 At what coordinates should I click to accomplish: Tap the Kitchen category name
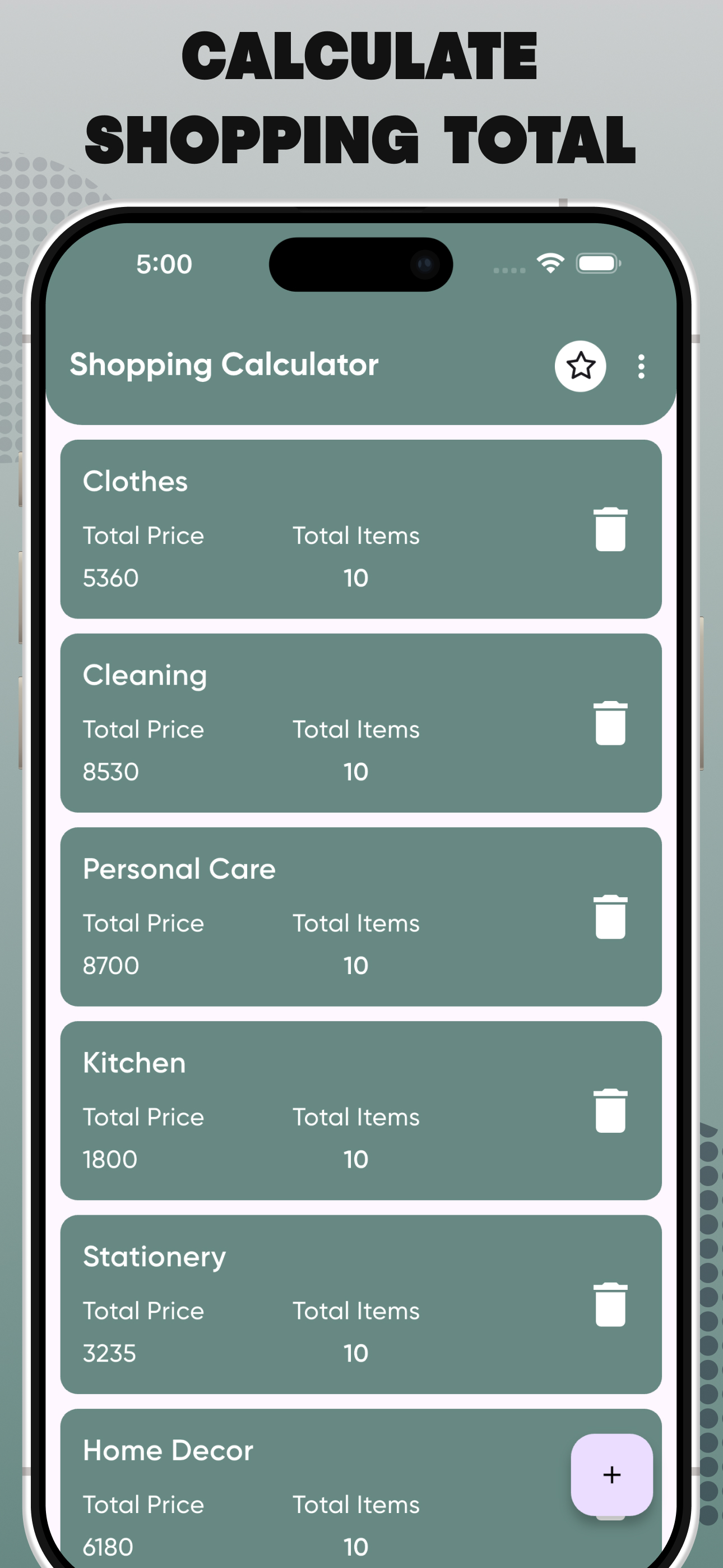tap(134, 1062)
